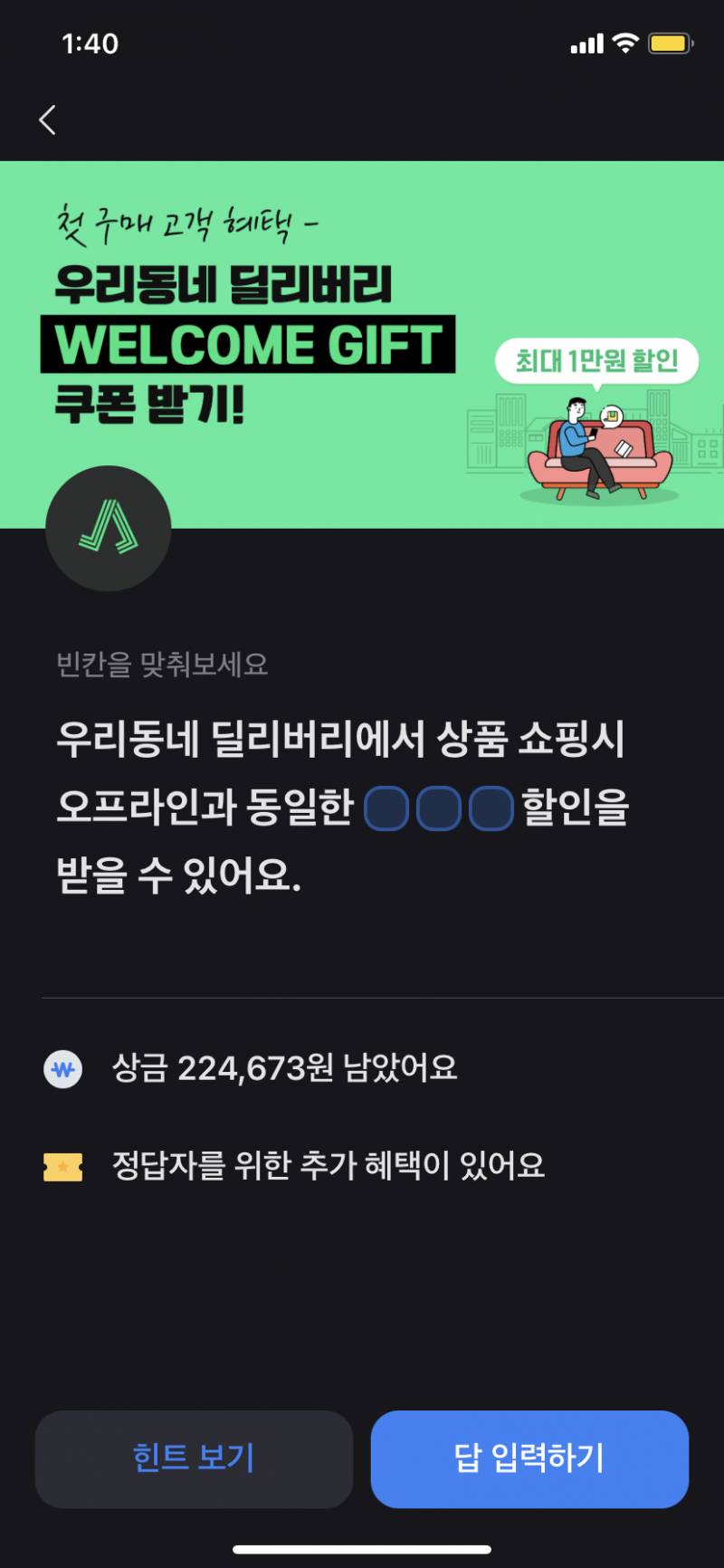Tap the blue W prize money coin icon
Image resolution: width=724 pixels, height=1568 pixels.
point(63,1069)
